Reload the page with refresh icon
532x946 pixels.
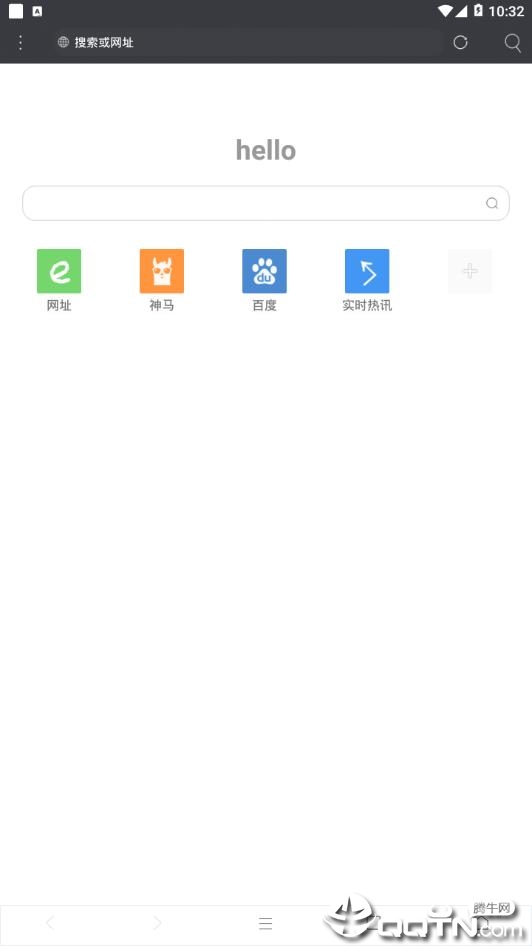tap(460, 42)
